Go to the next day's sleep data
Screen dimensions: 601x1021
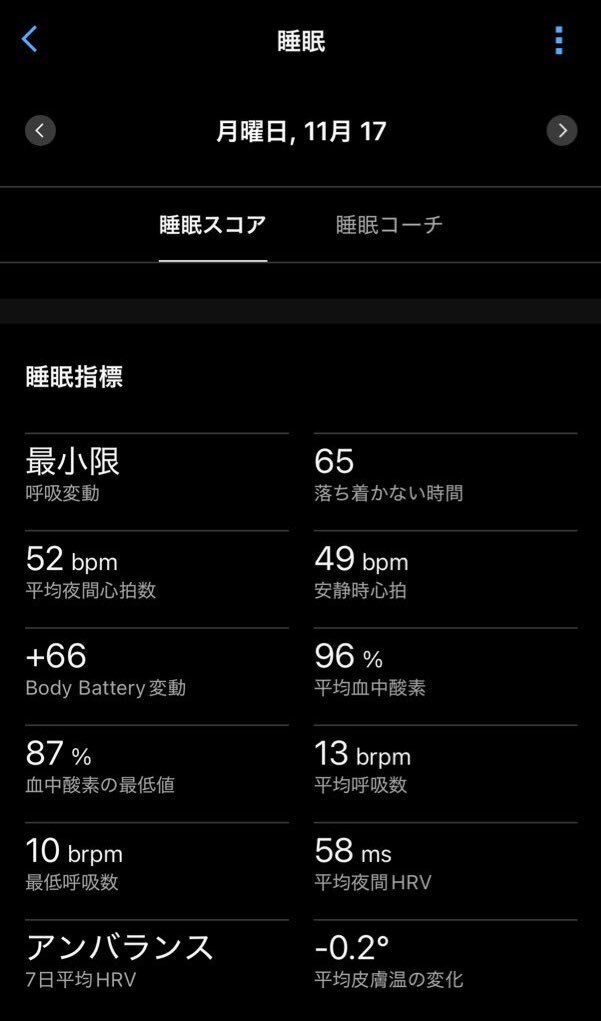tap(561, 131)
